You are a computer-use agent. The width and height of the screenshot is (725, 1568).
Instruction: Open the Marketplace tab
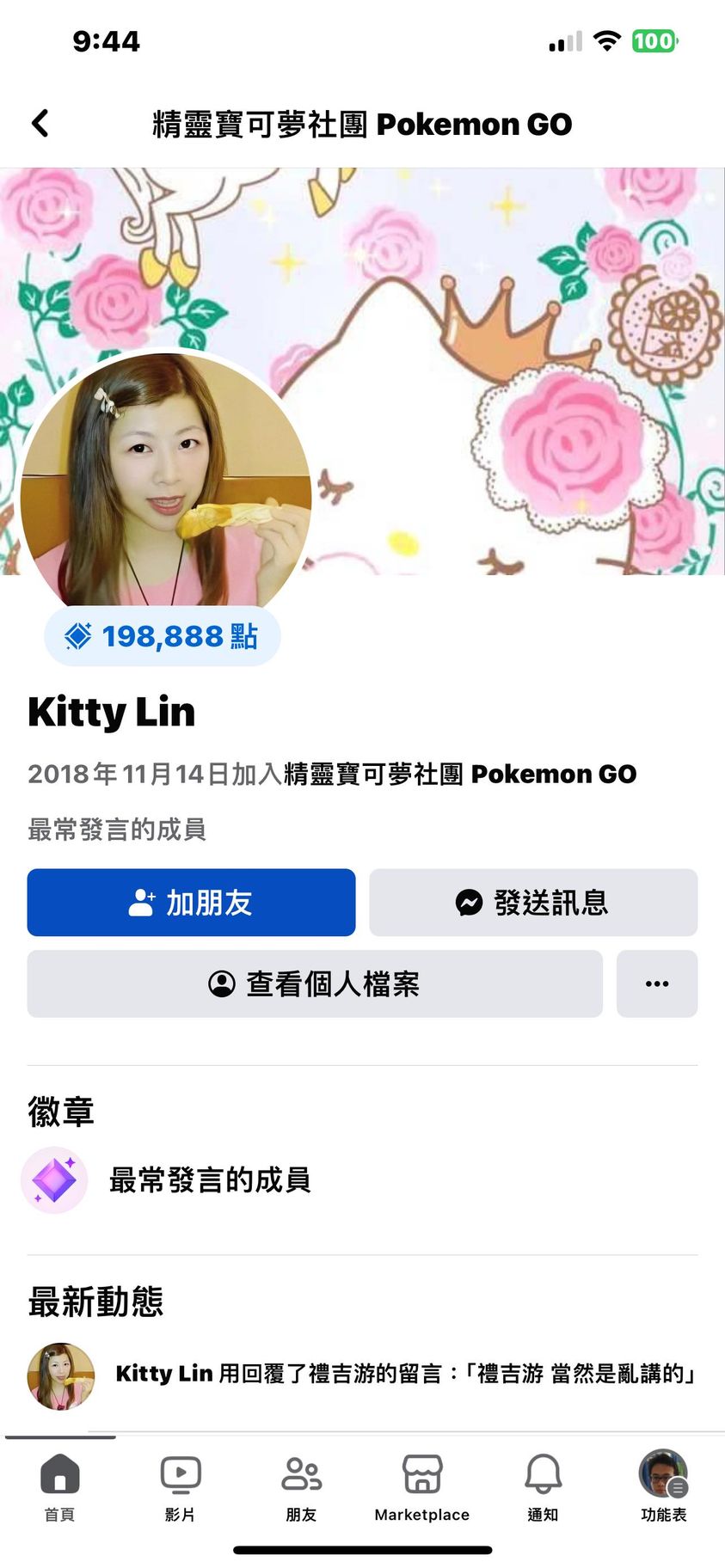(x=422, y=1487)
